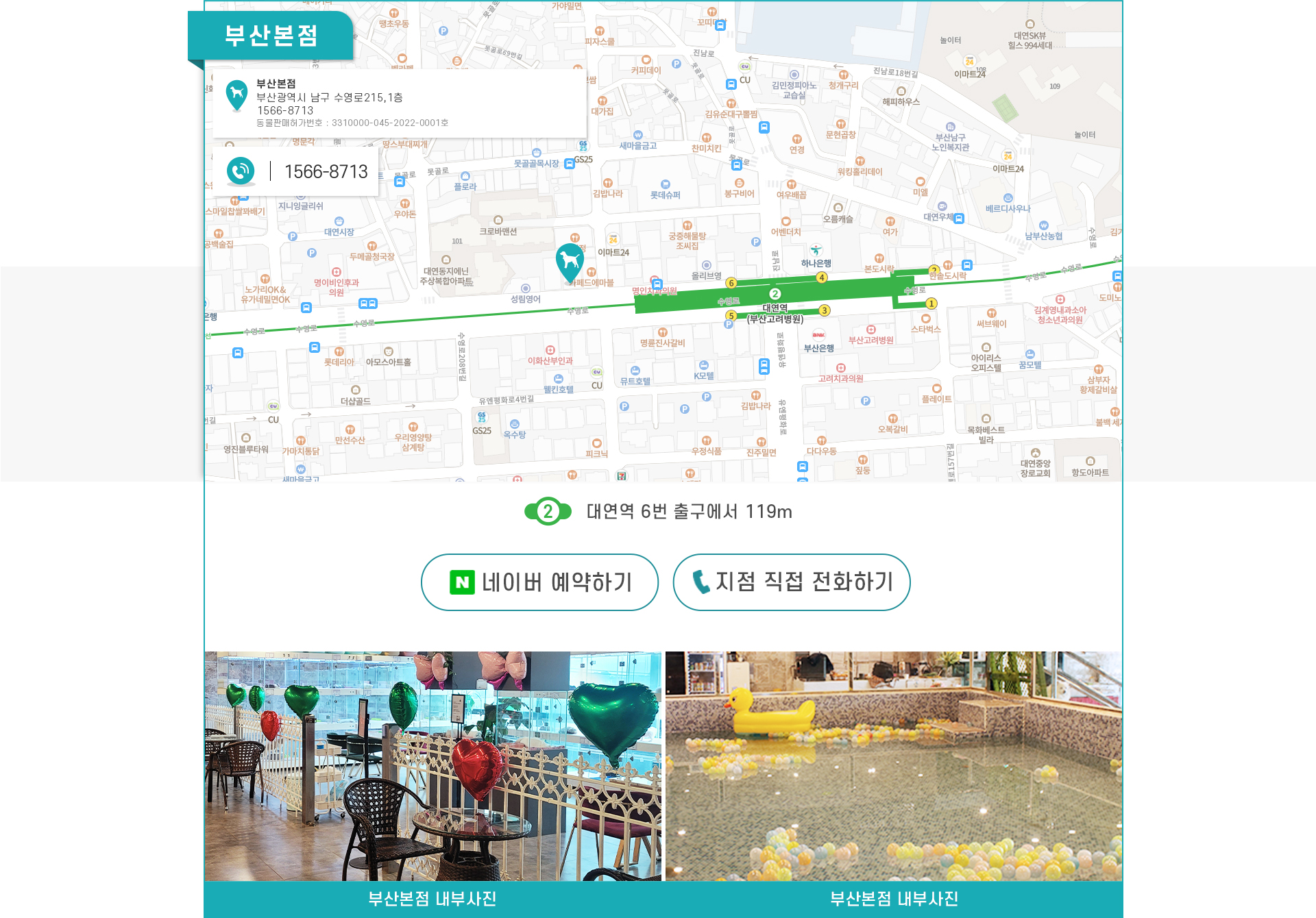Open the duck pool interior photo
Viewport: 1316px width, 918px height.
coord(894,766)
